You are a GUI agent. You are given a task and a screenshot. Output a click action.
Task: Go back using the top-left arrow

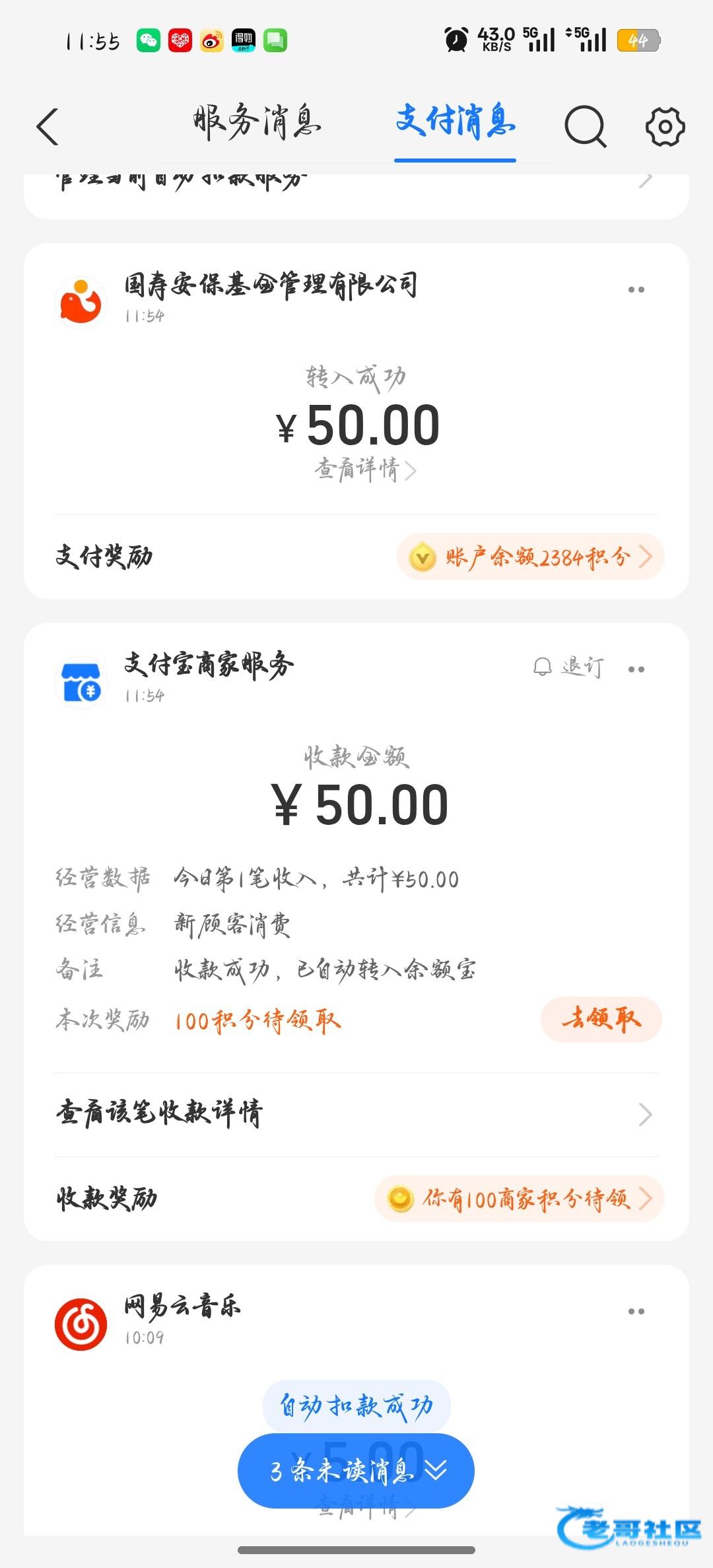[x=48, y=126]
